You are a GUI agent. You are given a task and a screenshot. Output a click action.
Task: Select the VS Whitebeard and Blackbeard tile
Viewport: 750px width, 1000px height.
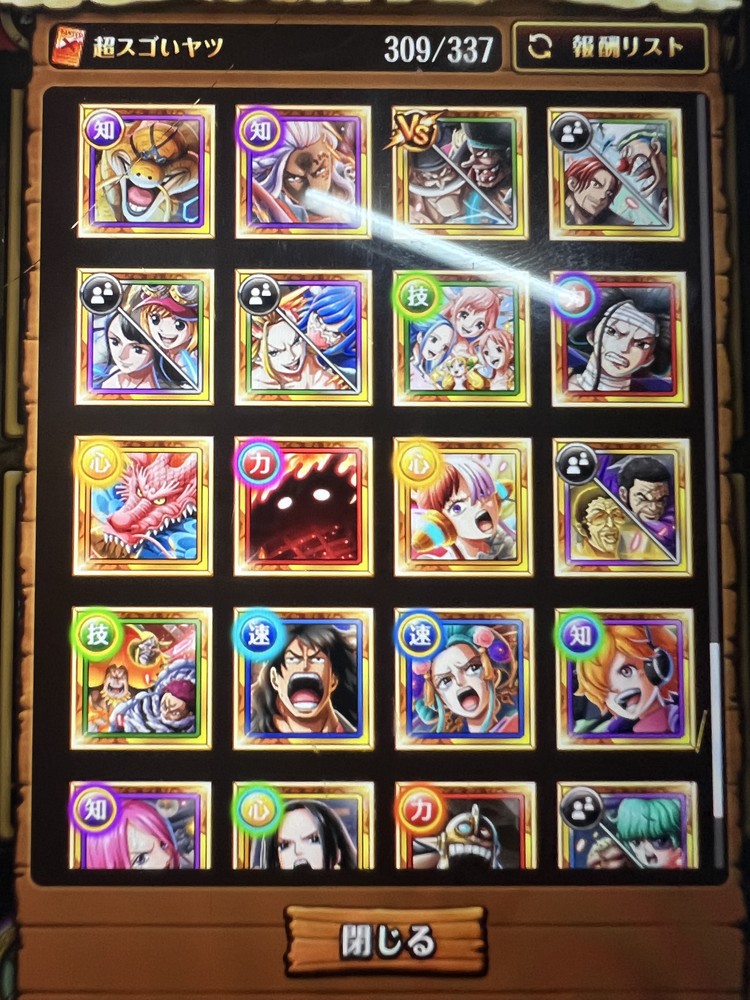(x=460, y=171)
